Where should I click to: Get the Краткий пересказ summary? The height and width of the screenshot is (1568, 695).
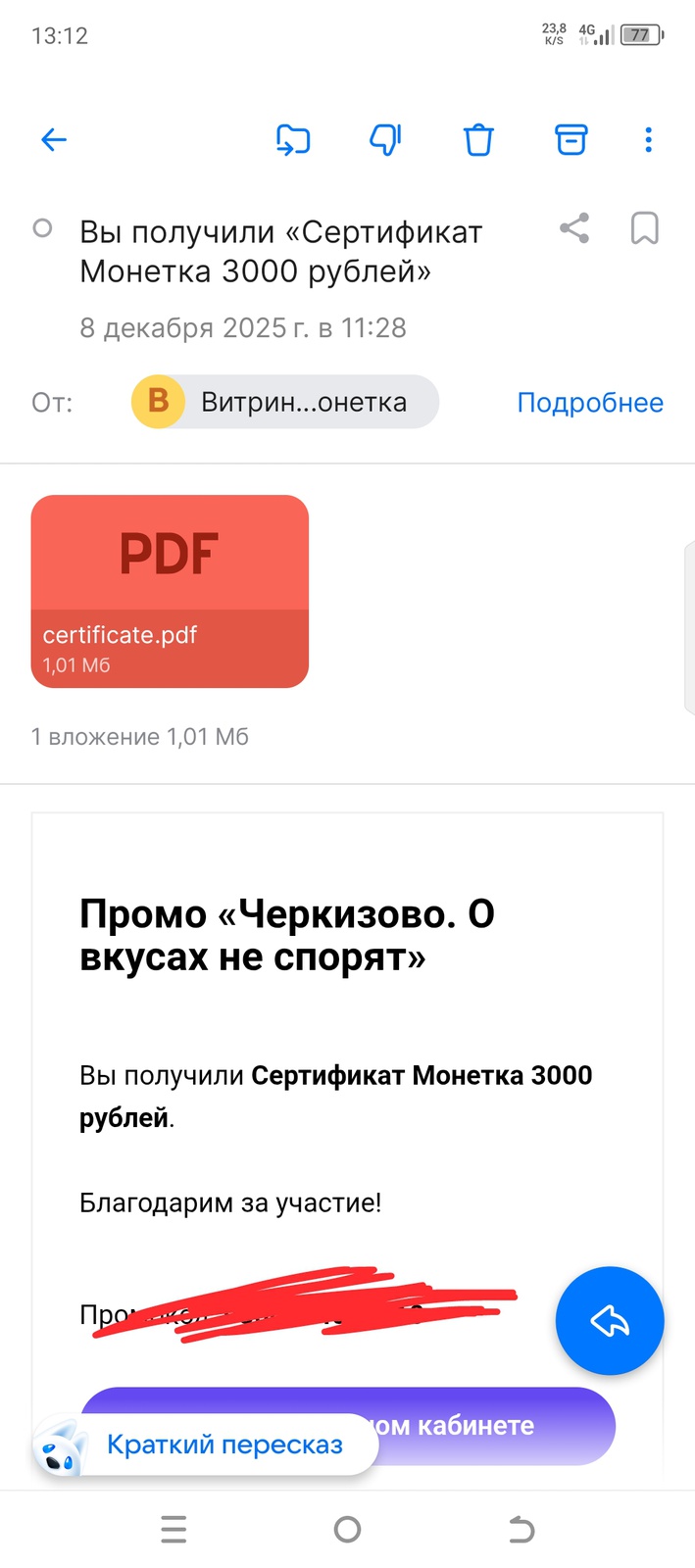tap(223, 1445)
